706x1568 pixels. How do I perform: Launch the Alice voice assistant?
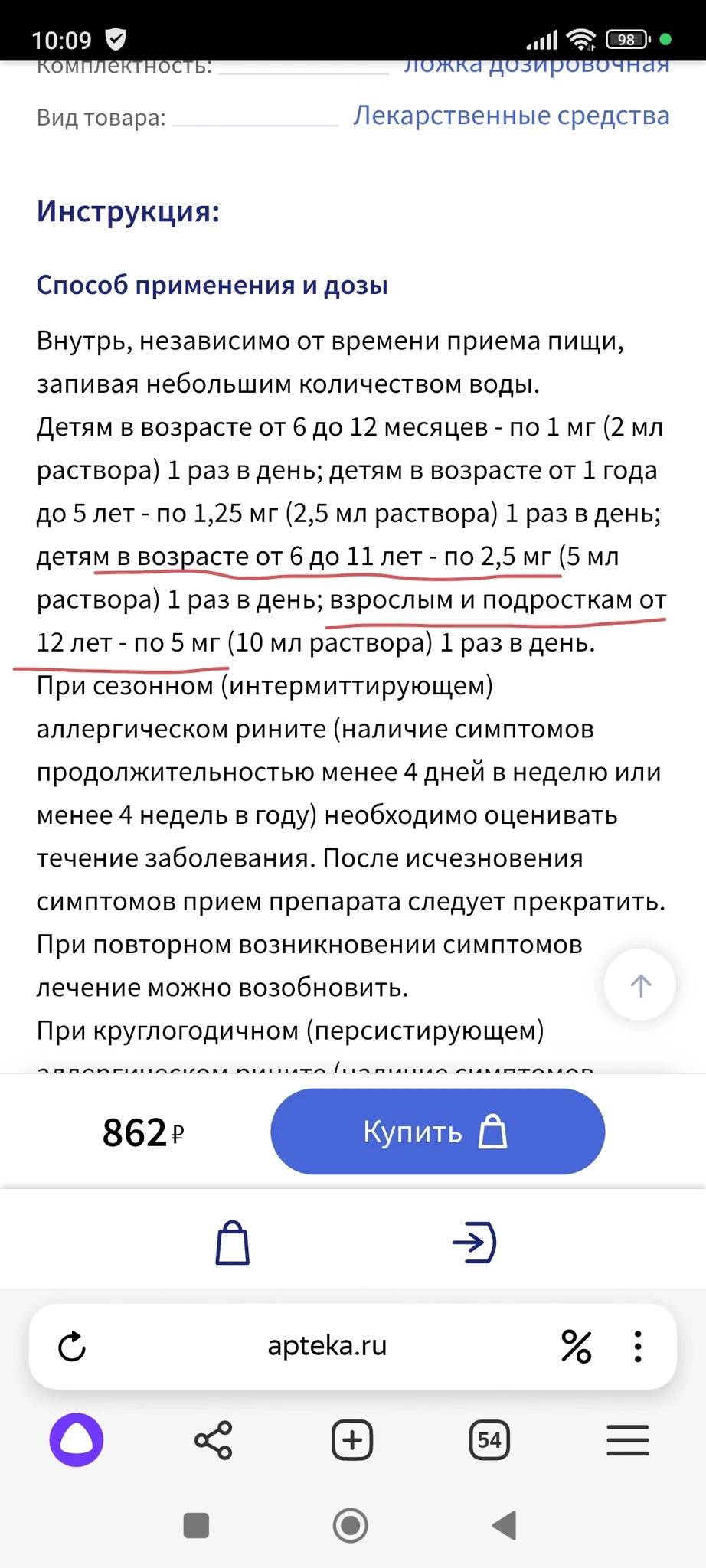pyautogui.click(x=77, y=1440)
